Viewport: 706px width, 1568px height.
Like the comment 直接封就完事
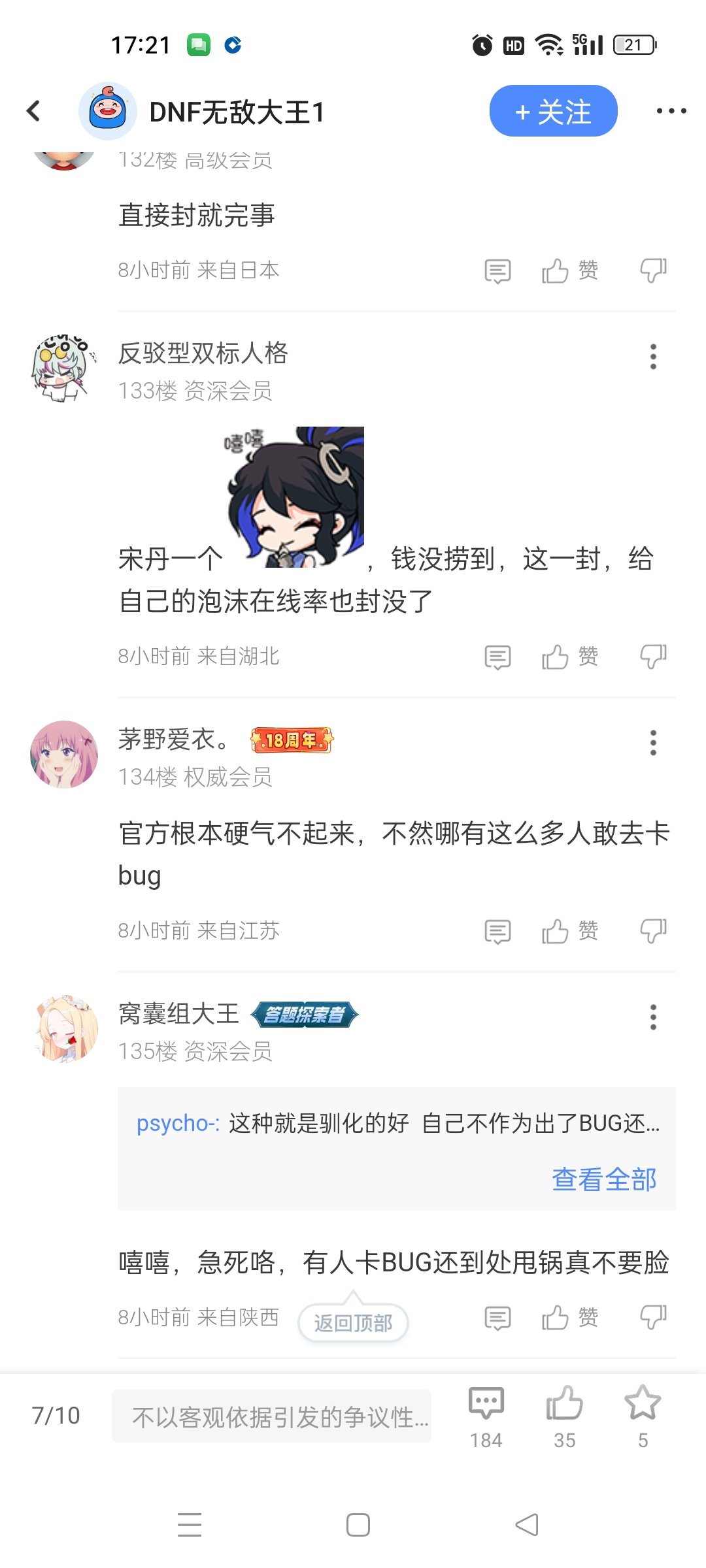(x=569, y=270)
